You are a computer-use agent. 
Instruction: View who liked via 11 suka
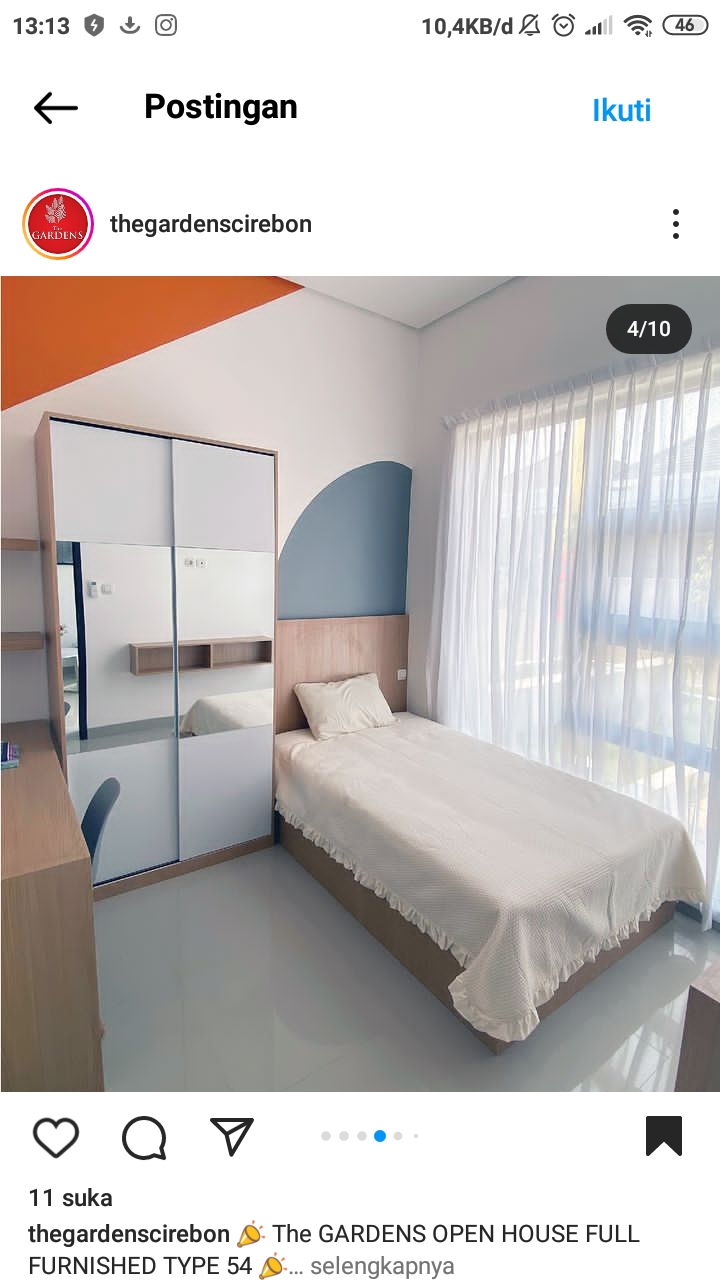[x=70, y=1197]
